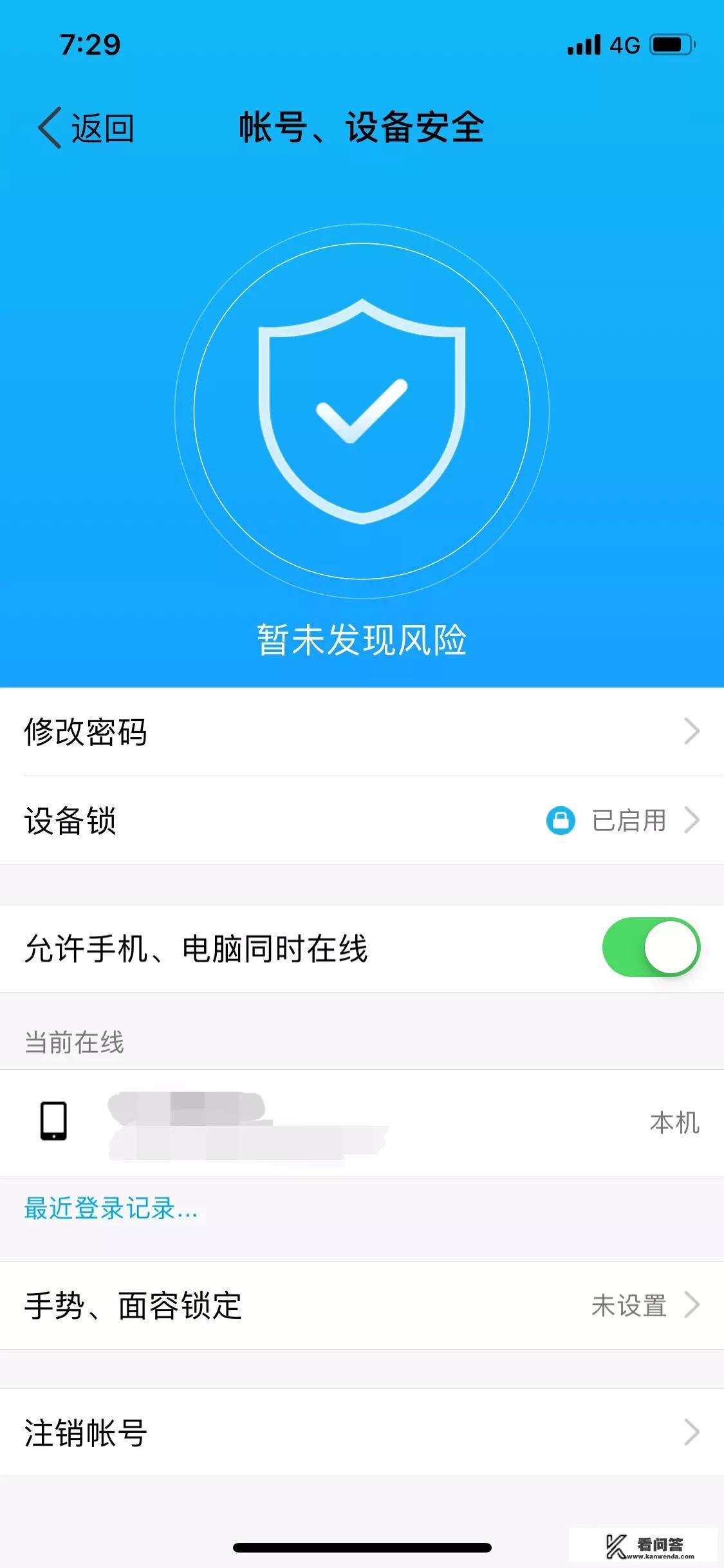Screen dimensions: 724x1568
Task: Open 设备锁 details via its chevron
Action: [694, 820]
